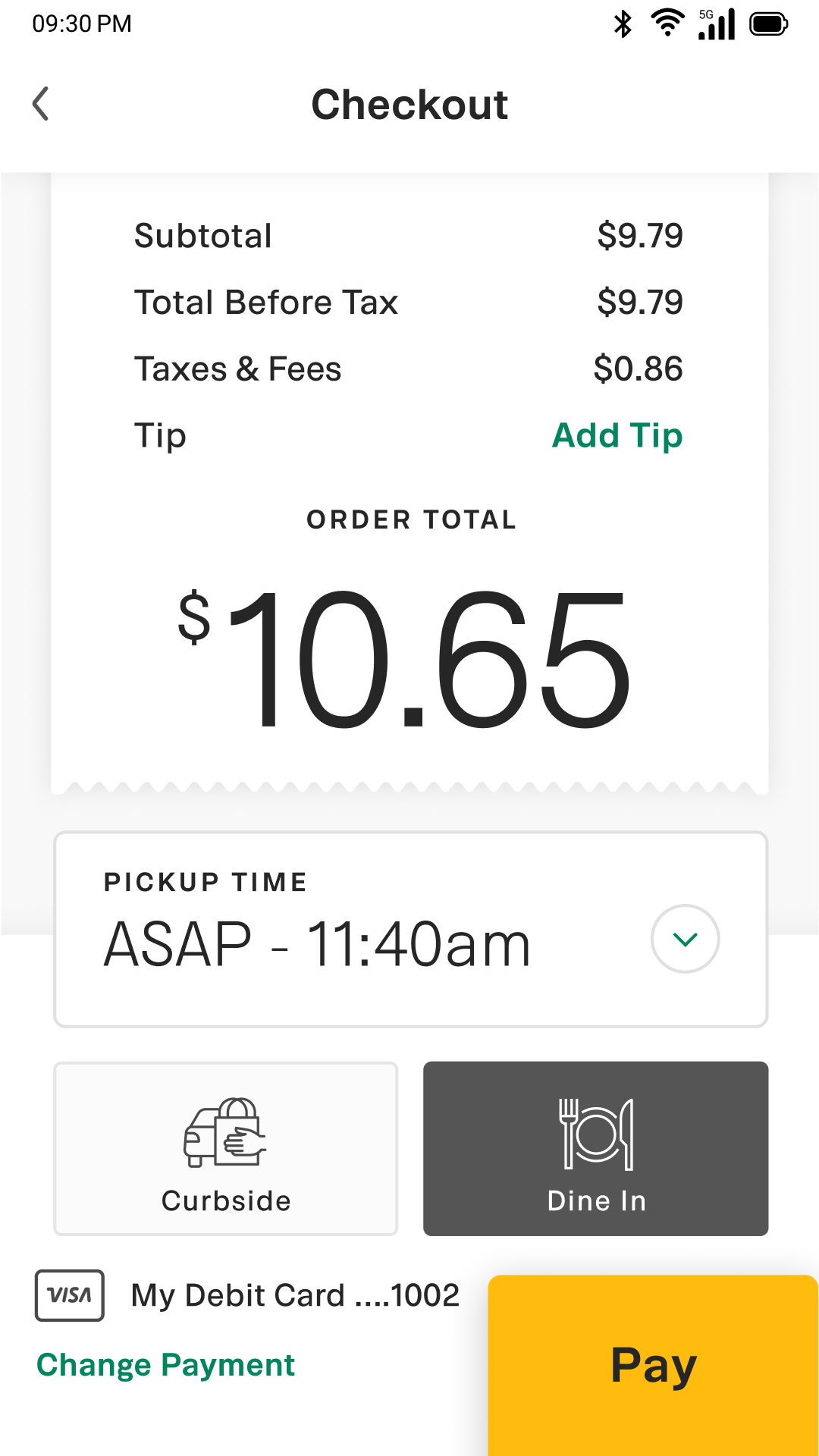Select the Curbside pickup option
Image resolution: width=819 pixels, height=1456 pixels.
[226, 1148]
